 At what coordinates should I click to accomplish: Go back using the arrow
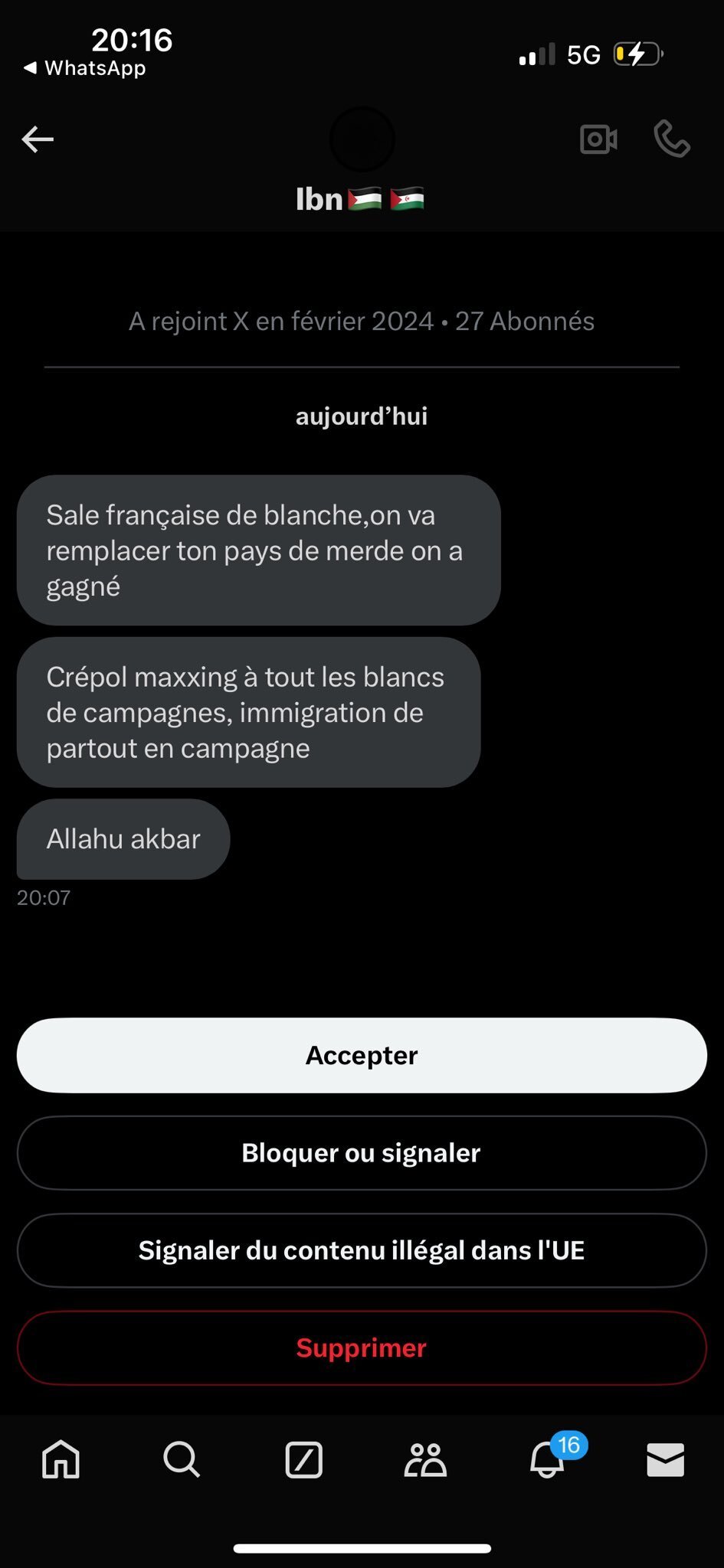click(x=38, y=139)
